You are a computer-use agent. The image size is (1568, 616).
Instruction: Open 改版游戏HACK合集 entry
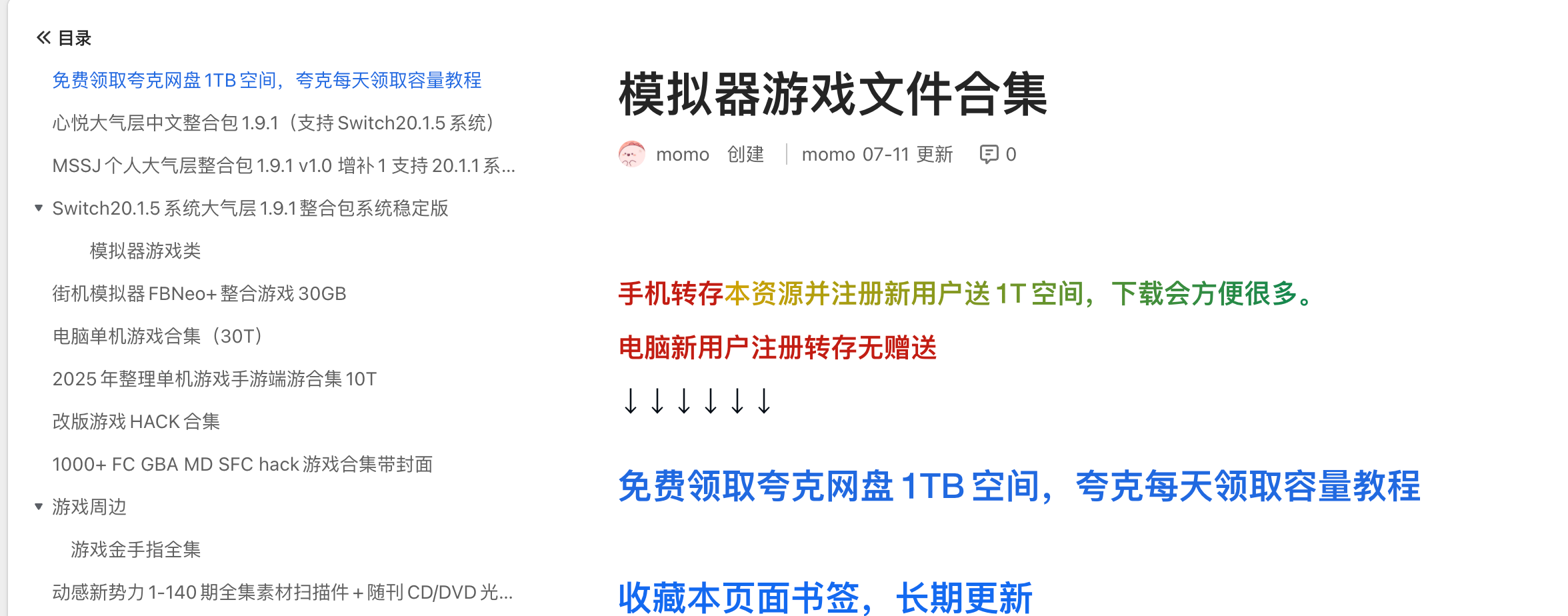[136, 422]
